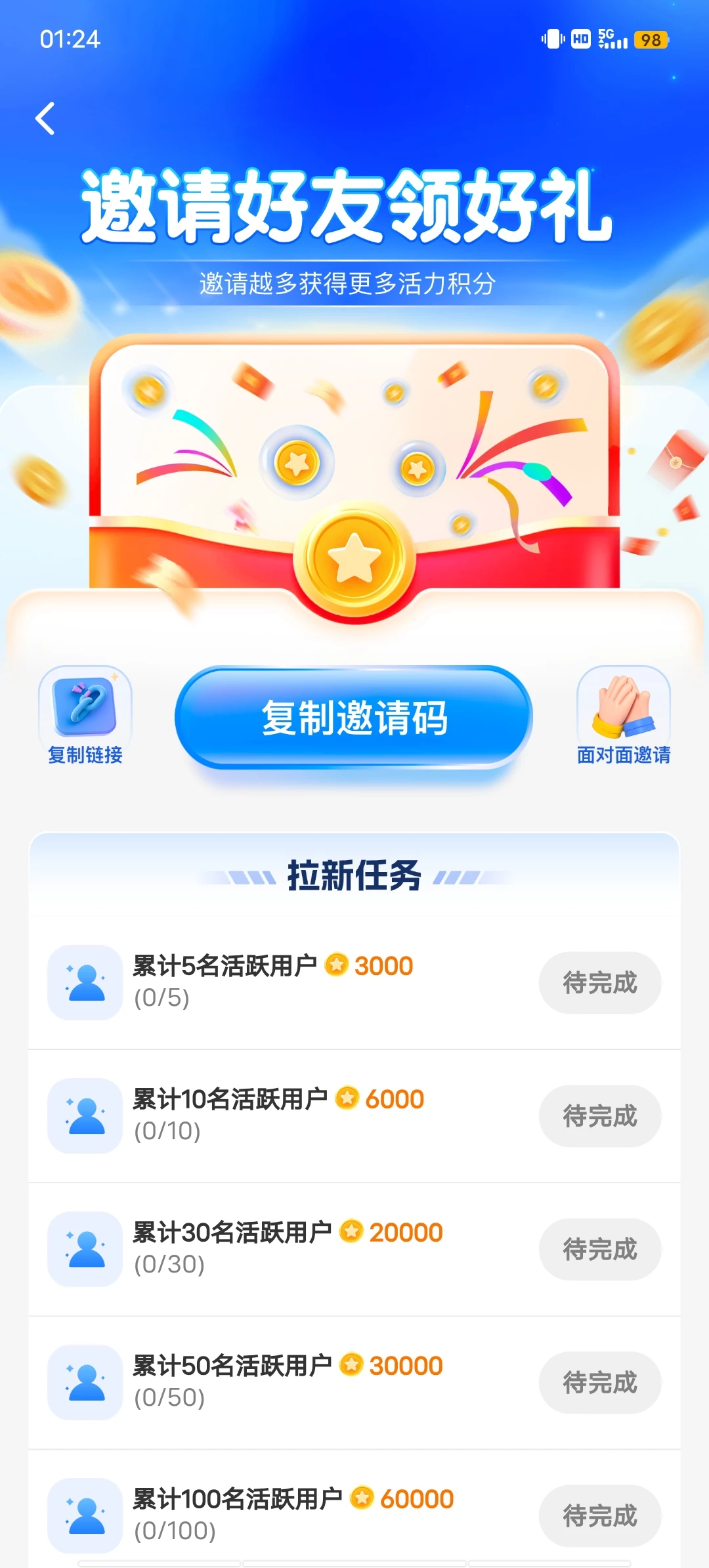Select 待完成 beside 累计50名活跃用户
The width and height of the screenshot is (709, 1568).
pos(599,1383)
